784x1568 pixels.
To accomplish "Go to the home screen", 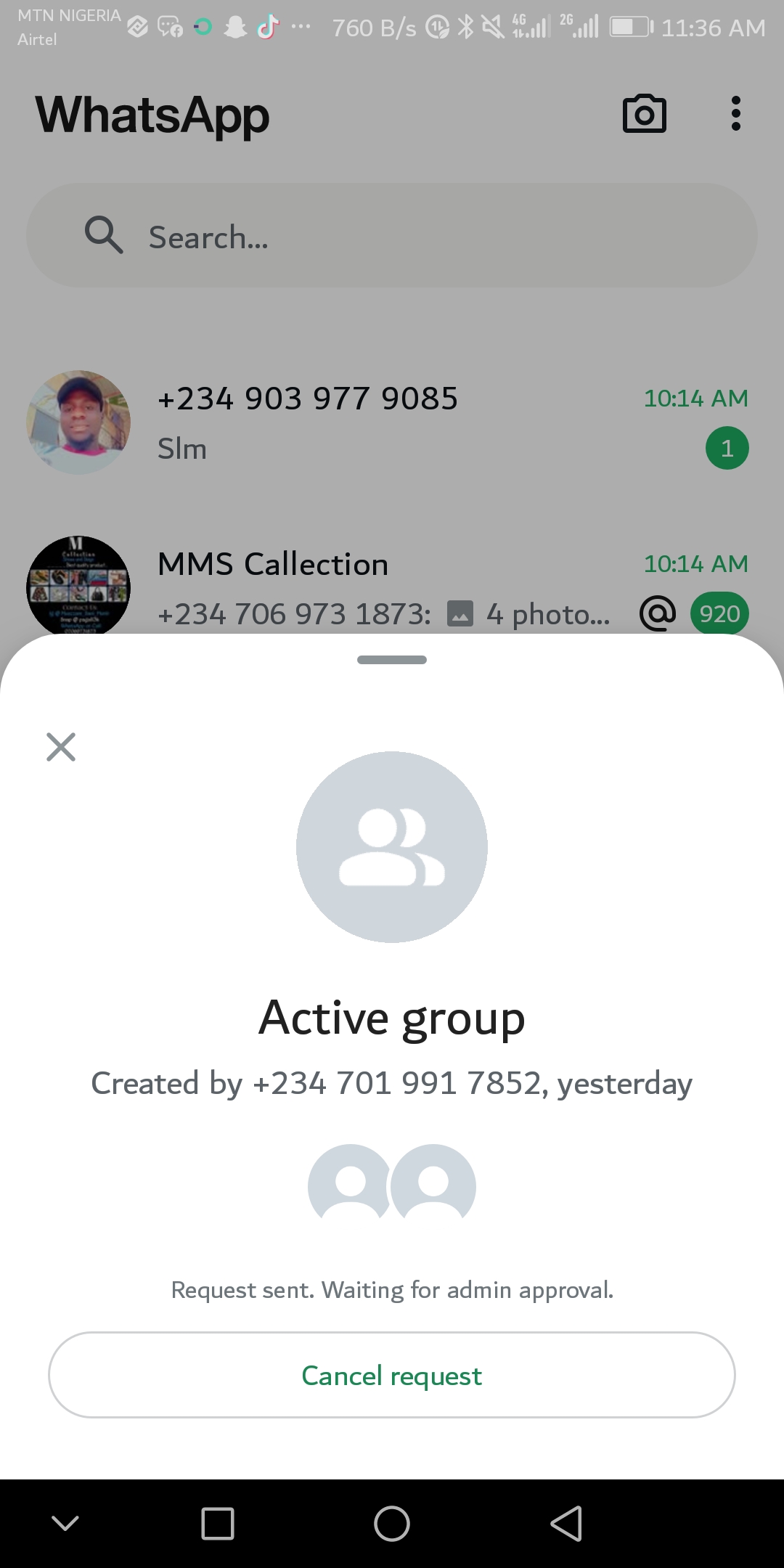I will [392, 1523].
